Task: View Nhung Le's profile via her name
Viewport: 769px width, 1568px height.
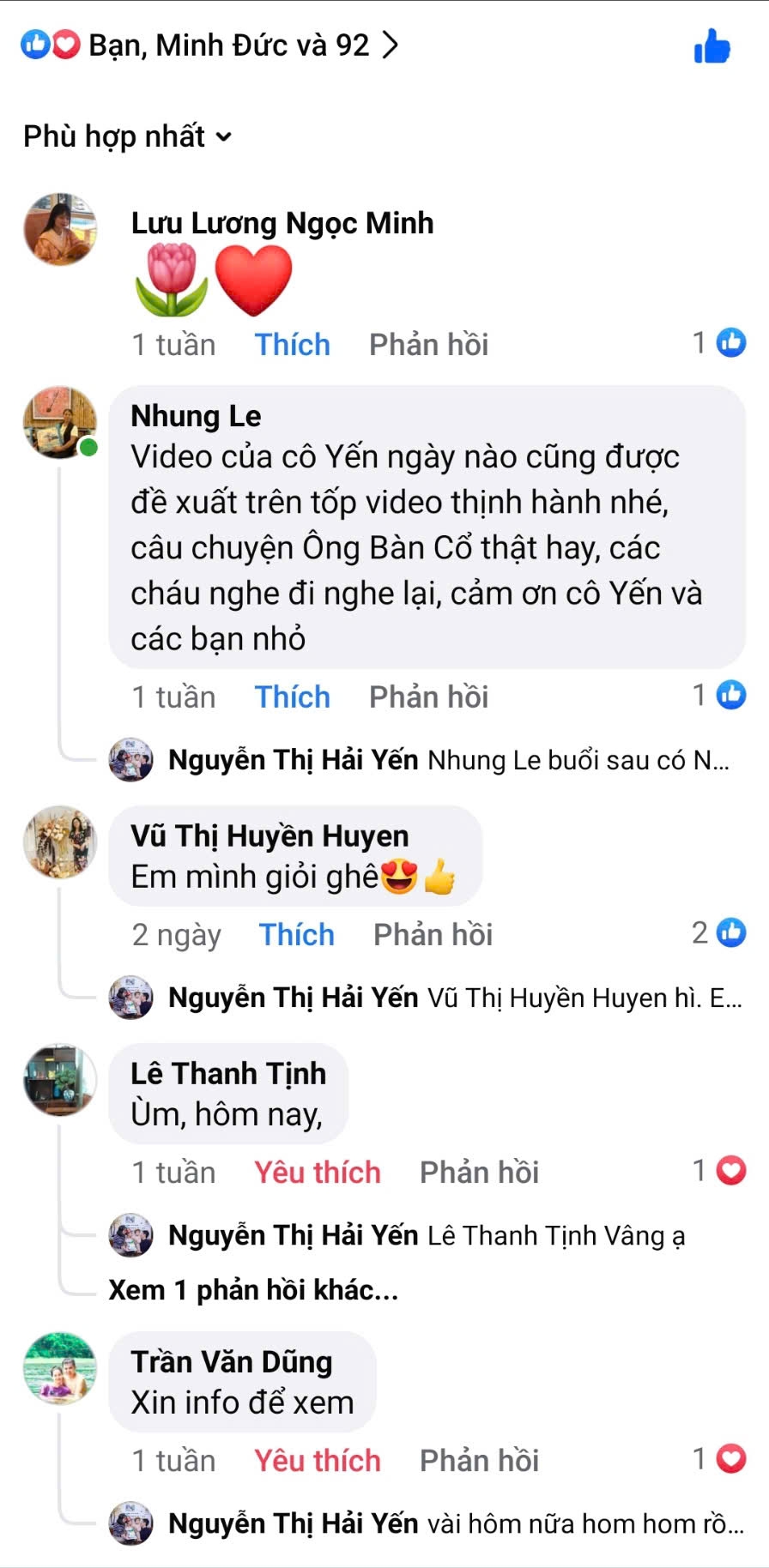Action: pos(196,416)
